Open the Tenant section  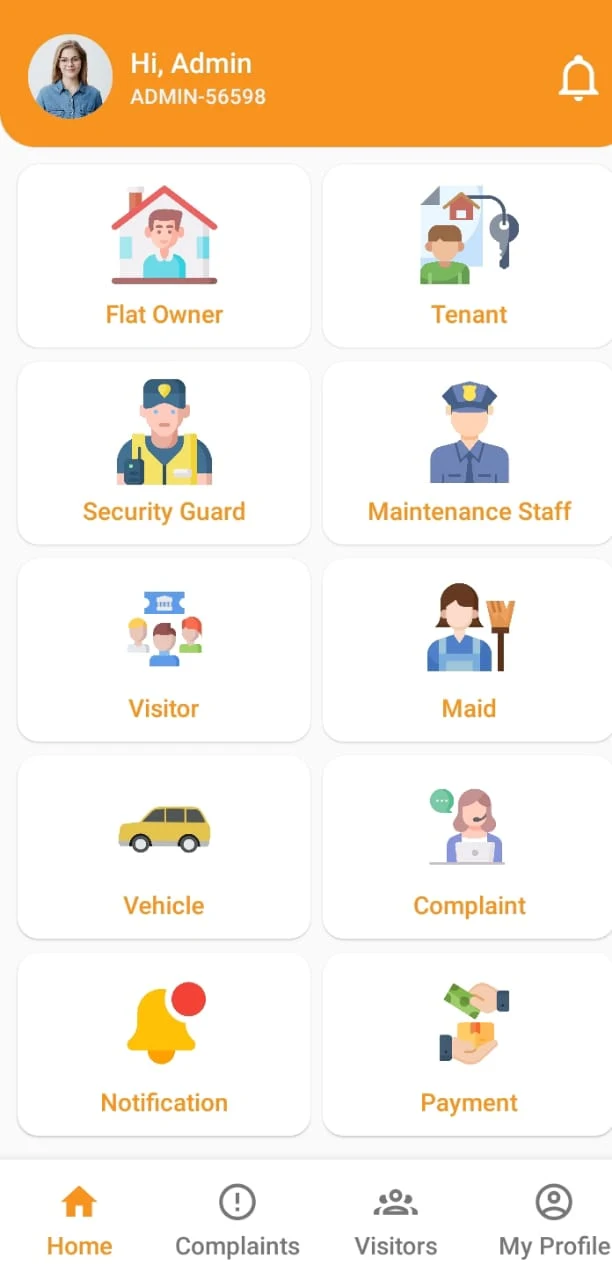pyautogui.click(x=468, y=256)
